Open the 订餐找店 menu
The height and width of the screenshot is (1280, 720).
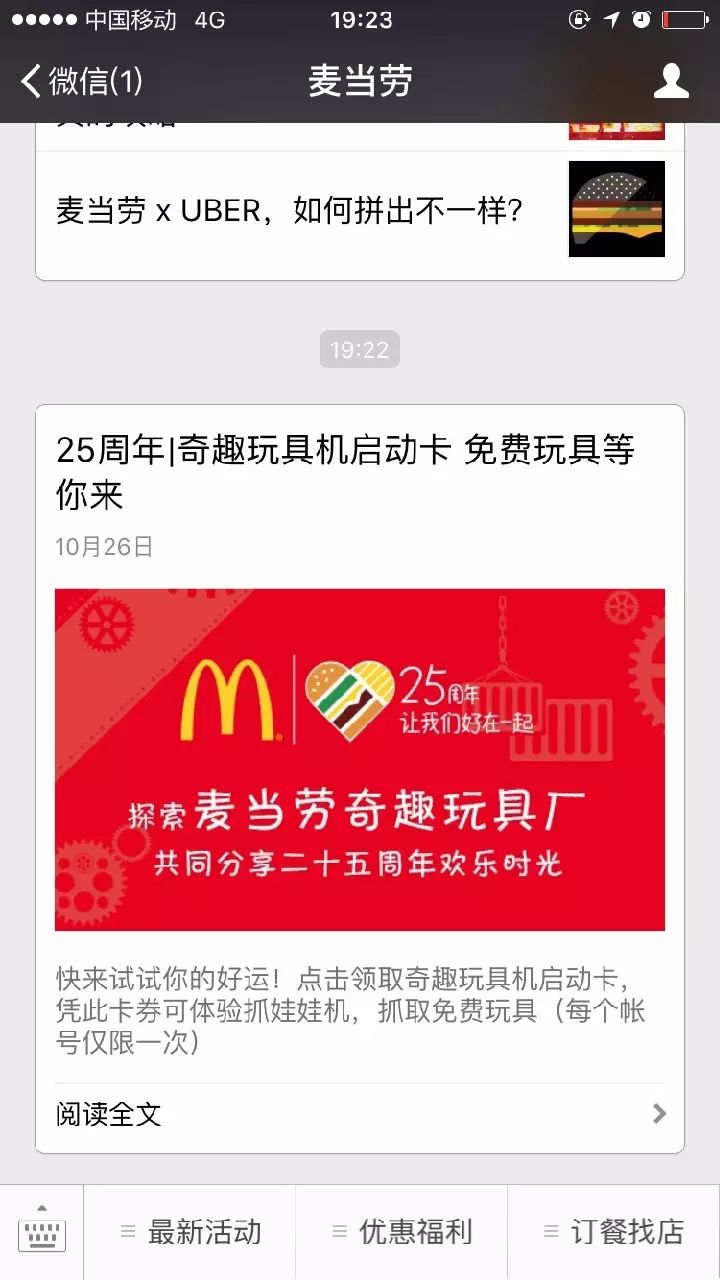pos(614,1232)
